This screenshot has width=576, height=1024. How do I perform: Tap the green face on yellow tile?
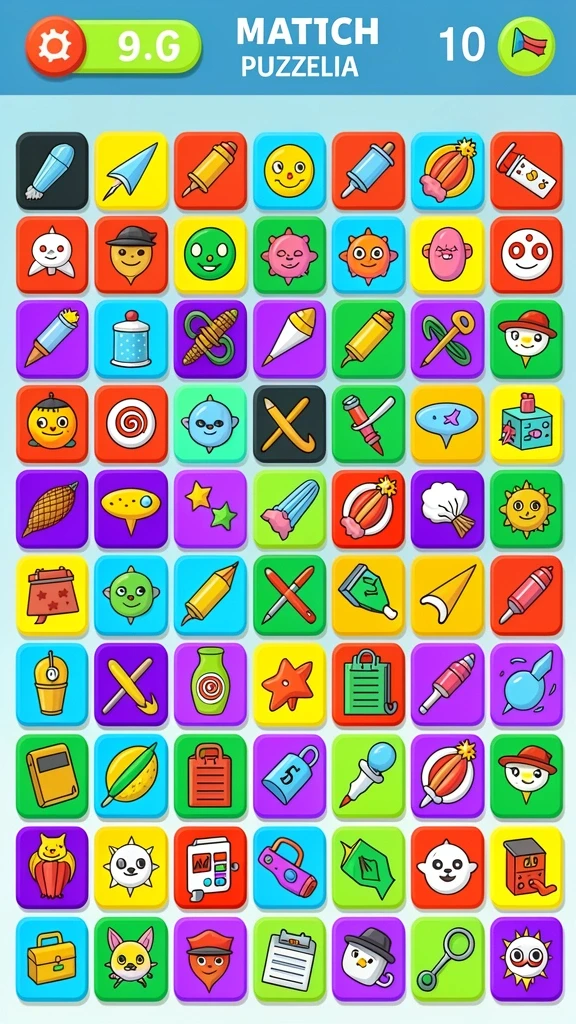pos(210,255)
